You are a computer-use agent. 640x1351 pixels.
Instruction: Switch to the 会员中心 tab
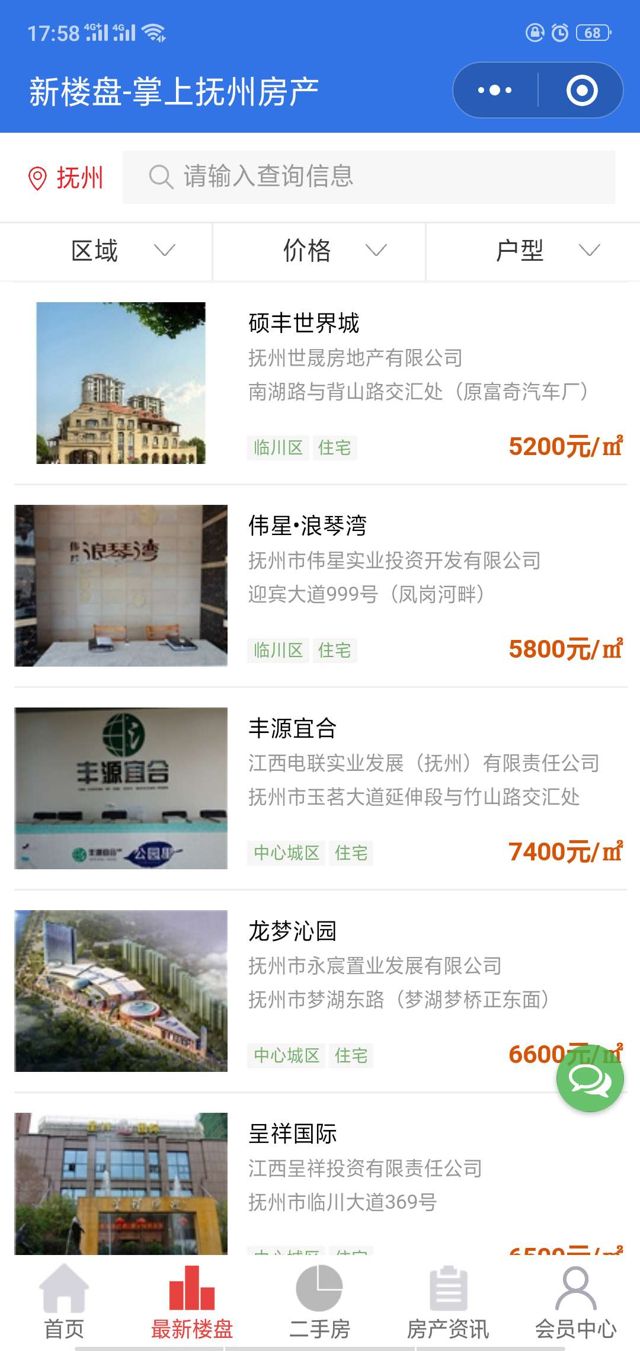coord(576,1303)
